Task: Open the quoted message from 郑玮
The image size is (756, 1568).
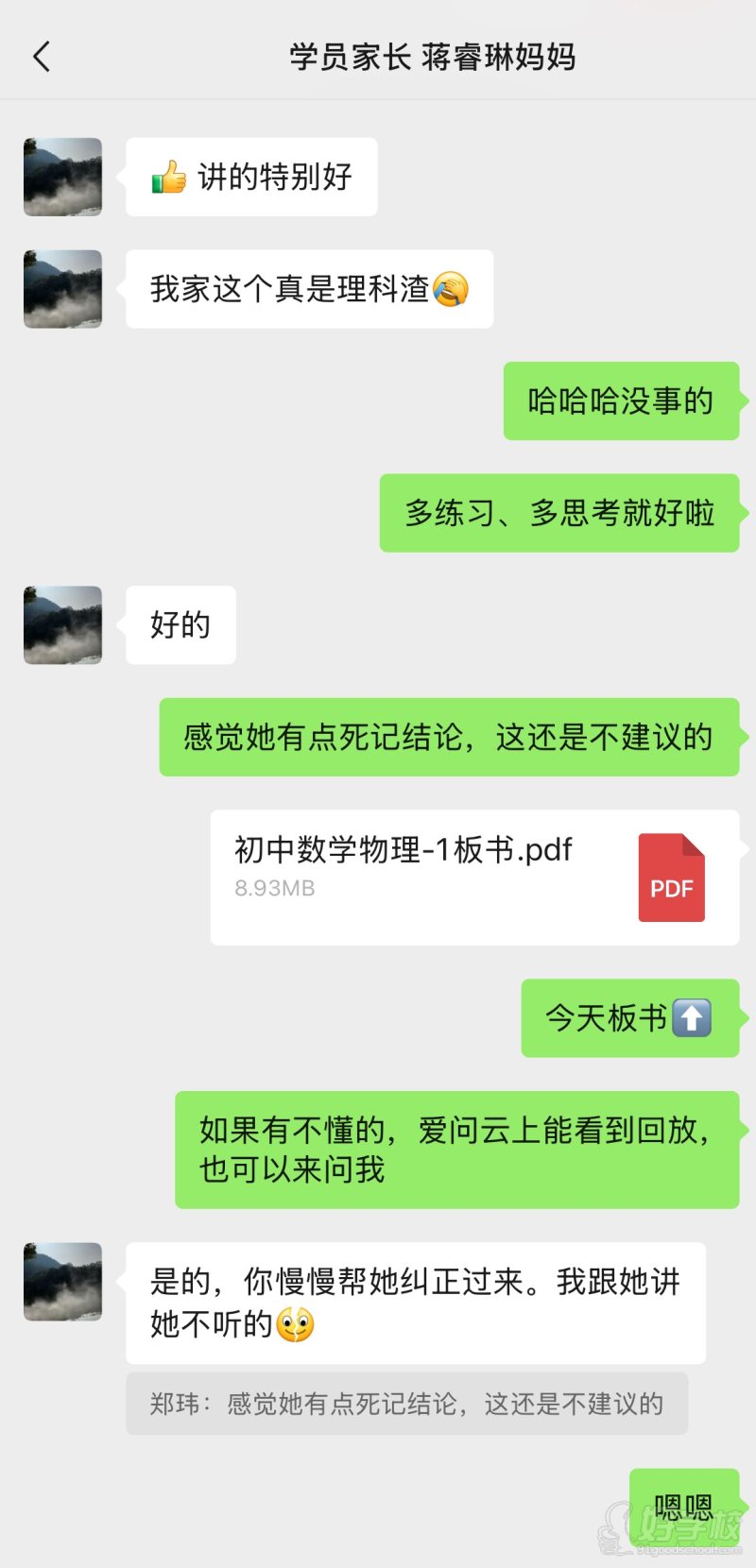Action: 406,1404
